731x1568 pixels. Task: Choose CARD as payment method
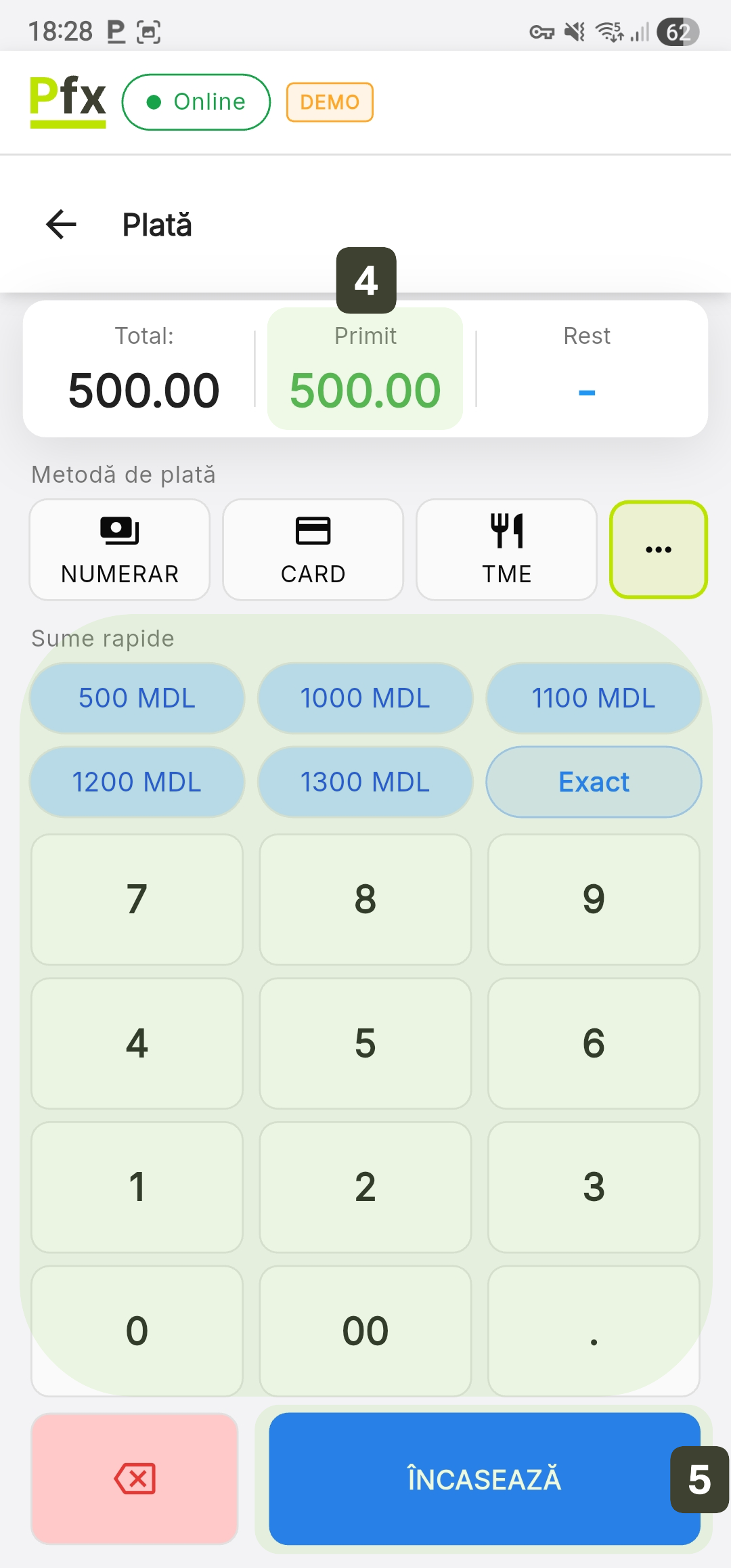click(x=313, y=550)
